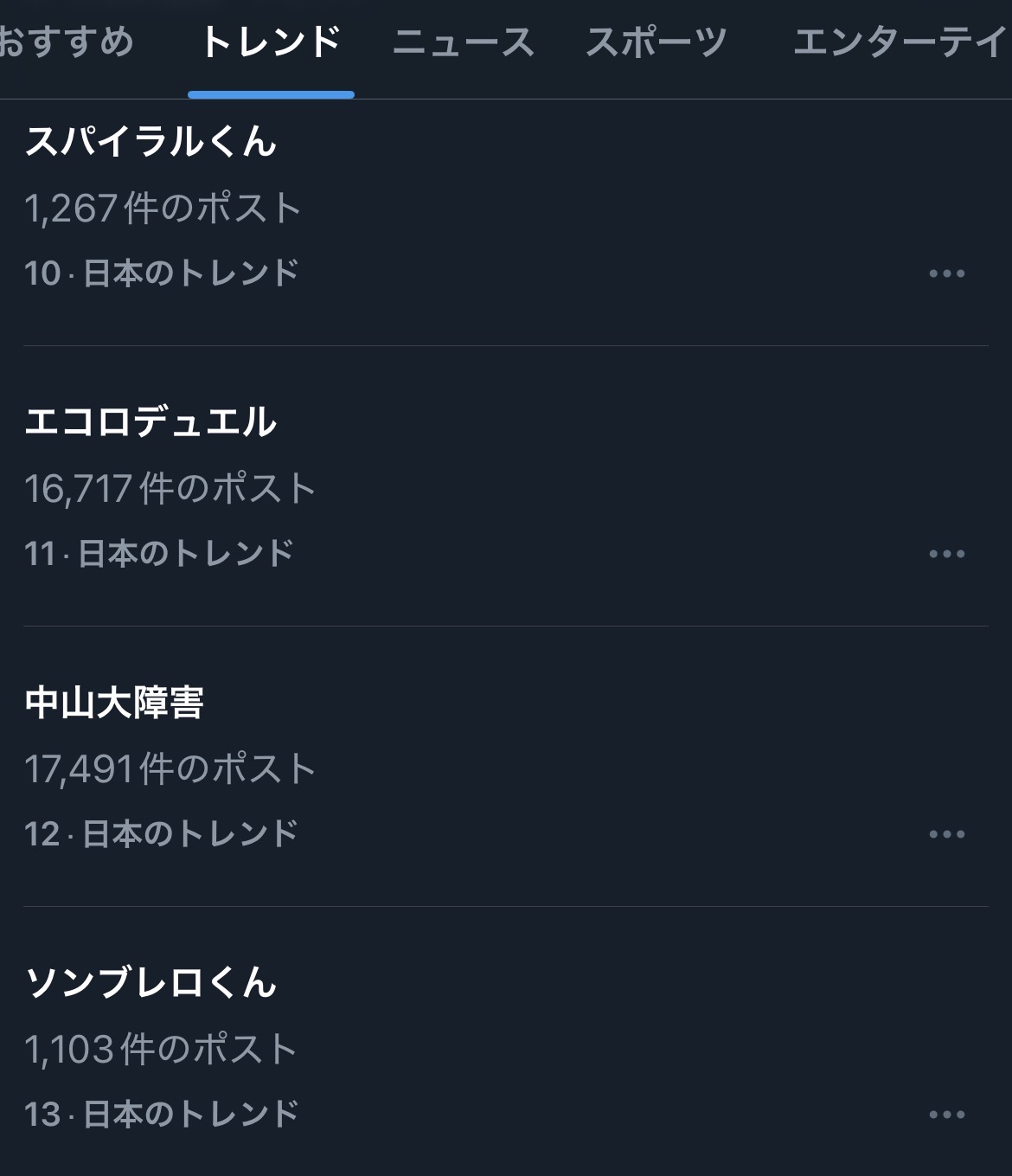Tap the overflow dots for ソンブレロくん
The image size is (1012, 1176).
point(946,1115)
